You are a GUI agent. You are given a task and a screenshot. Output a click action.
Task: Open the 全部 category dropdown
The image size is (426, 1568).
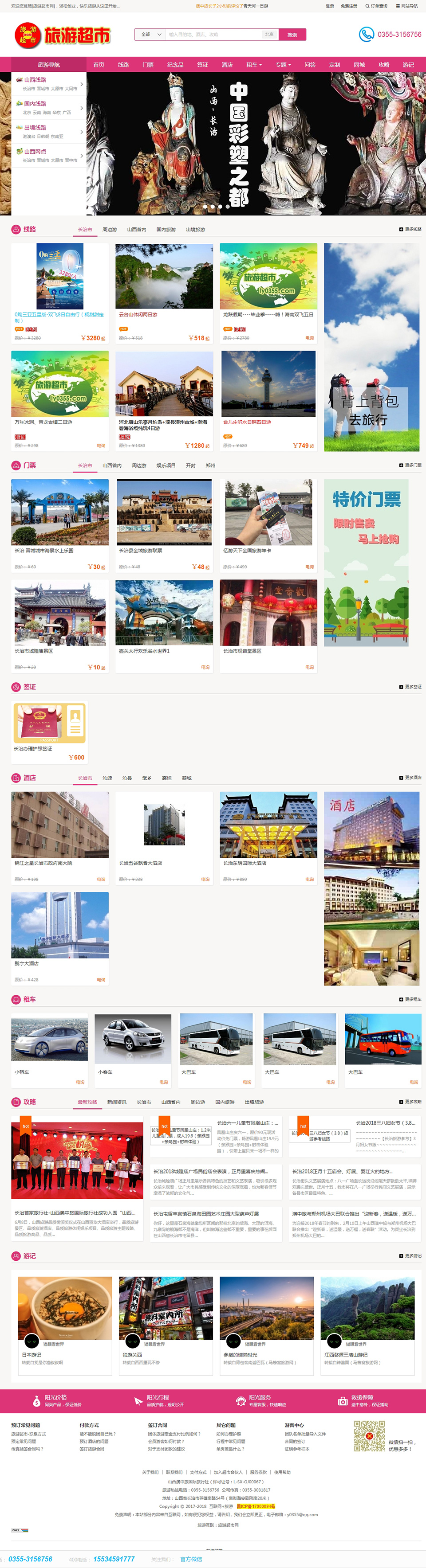[150, 35]
